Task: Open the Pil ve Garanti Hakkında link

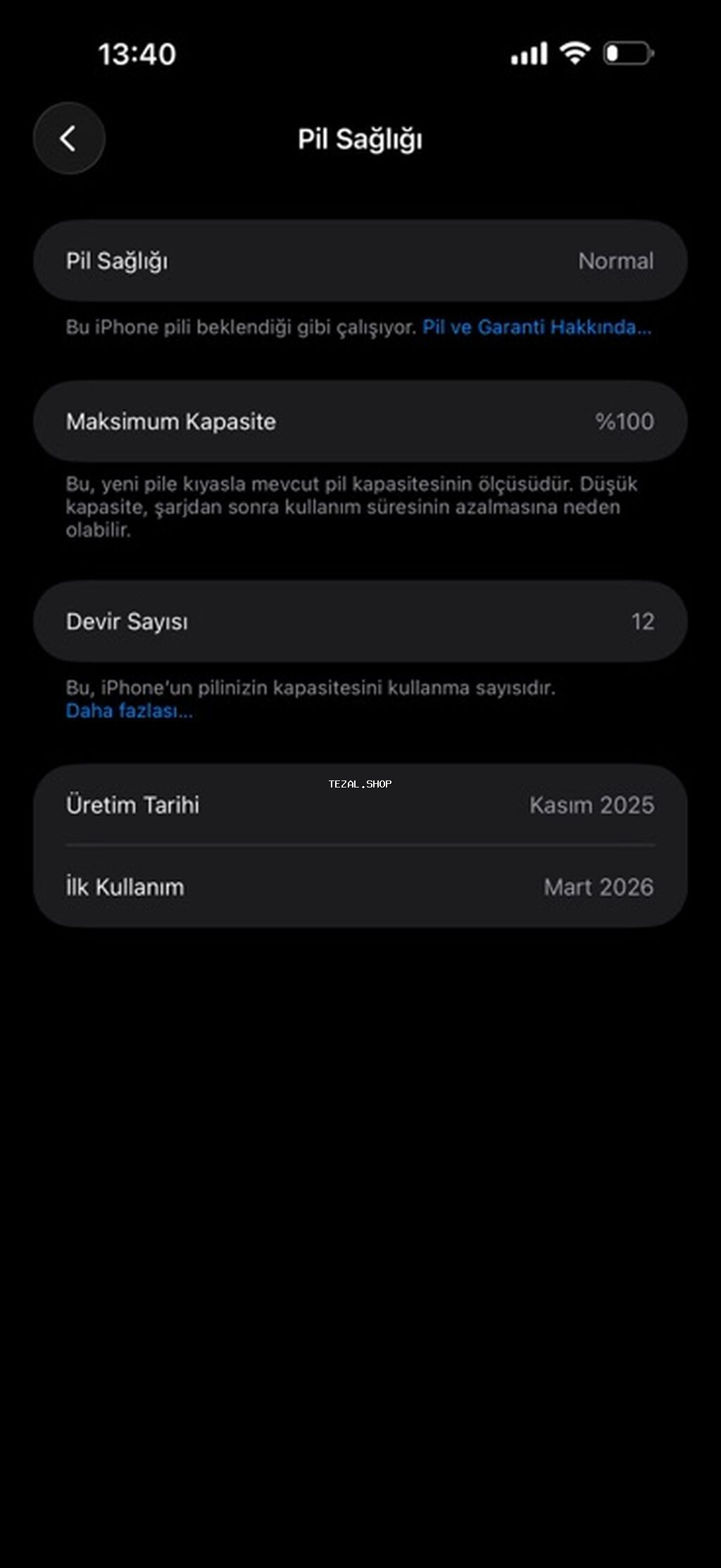Action: [x=537, y=325]
